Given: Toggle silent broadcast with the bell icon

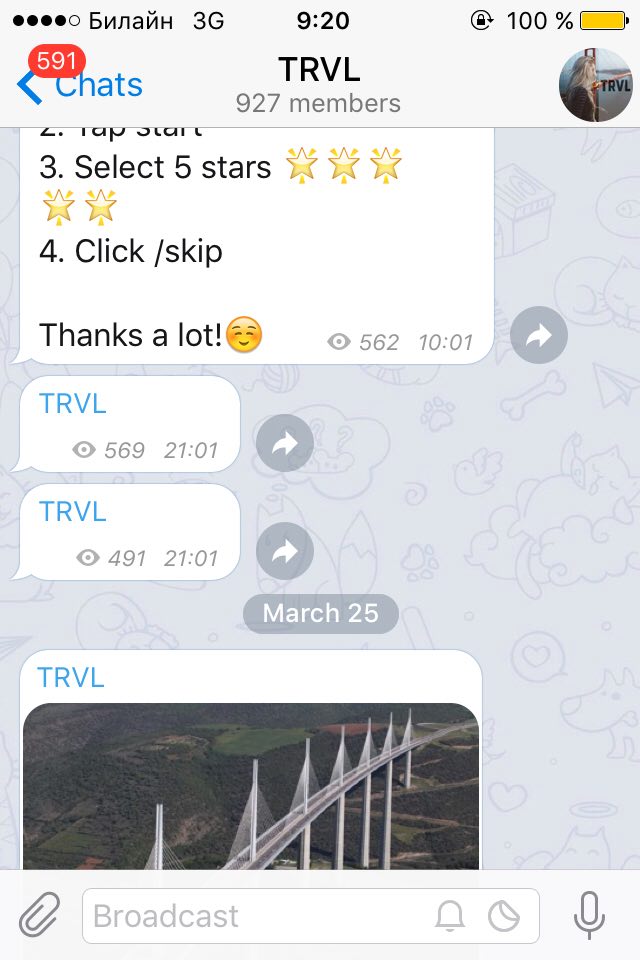Looking at the screenshot, I should coord(450,916).
